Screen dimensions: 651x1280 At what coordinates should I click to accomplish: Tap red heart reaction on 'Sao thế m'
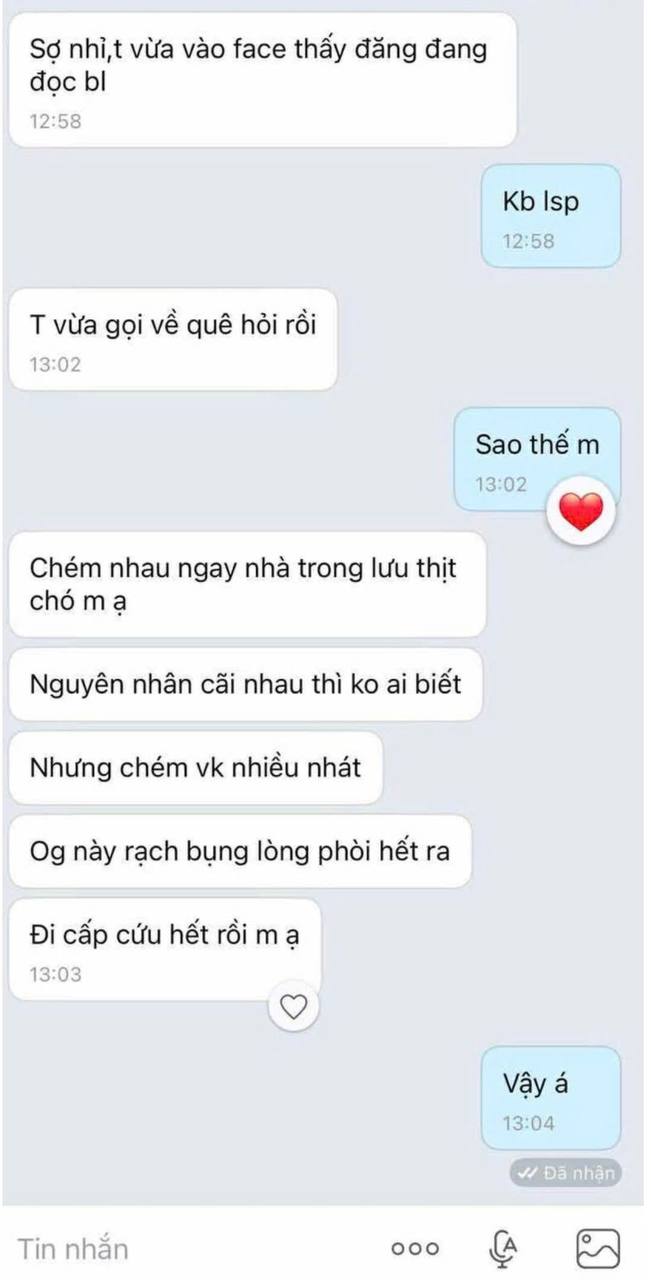pyautogui.click(x=580, y=514)
